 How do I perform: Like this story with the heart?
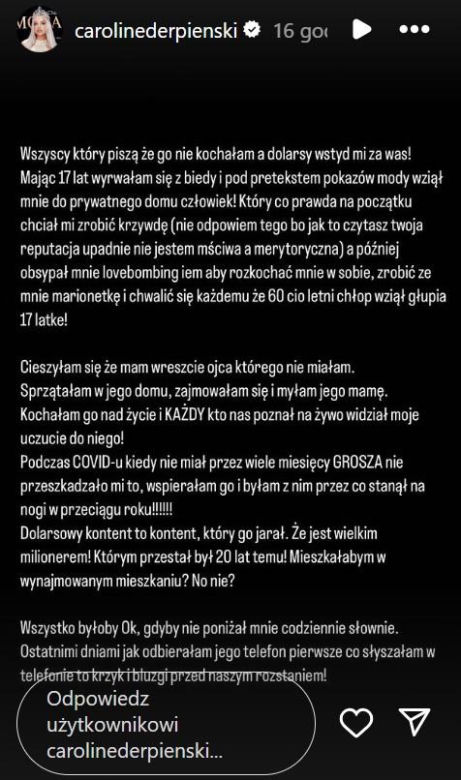tap(356, 722)
